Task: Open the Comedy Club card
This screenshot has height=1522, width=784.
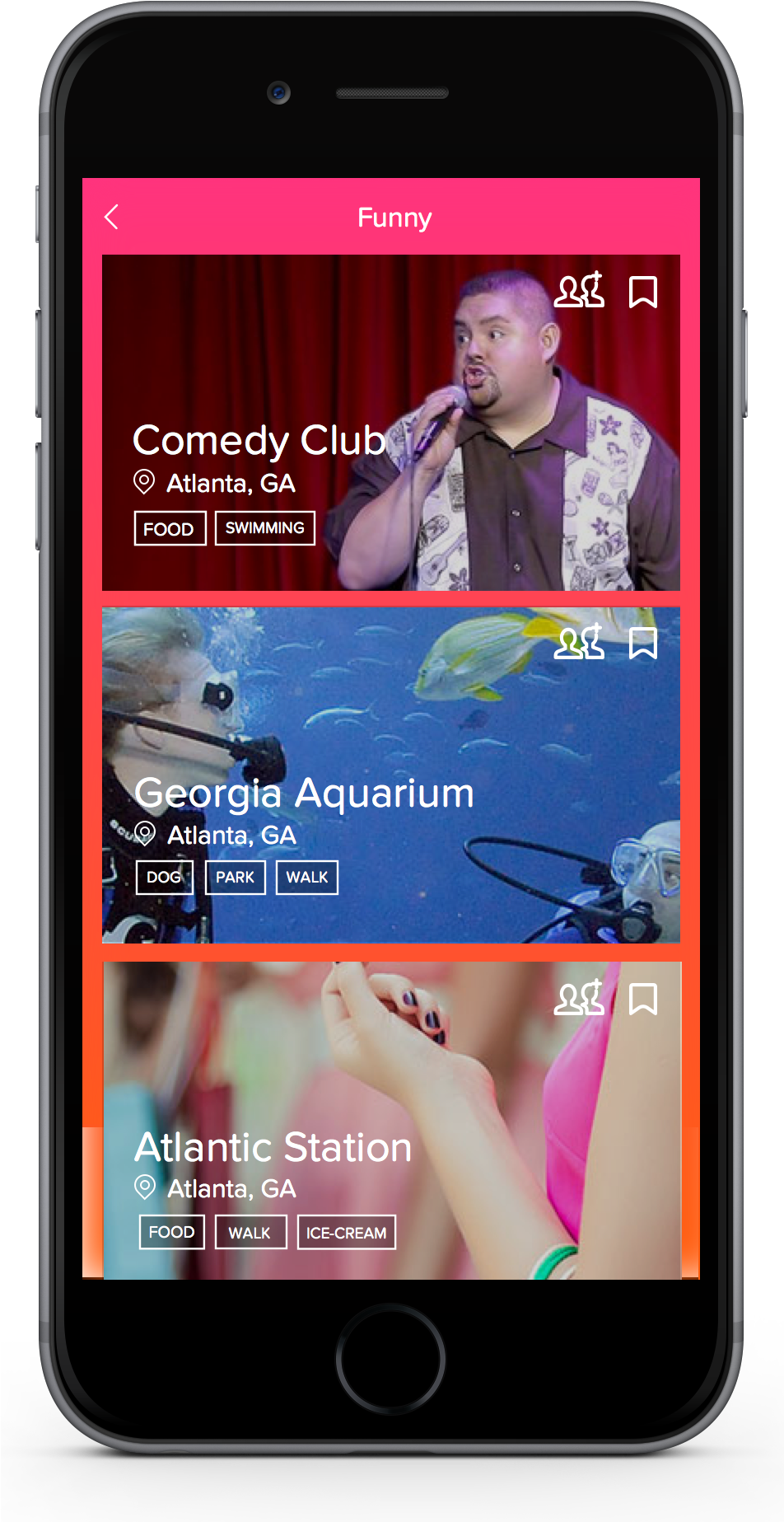Action: point(259,441)
